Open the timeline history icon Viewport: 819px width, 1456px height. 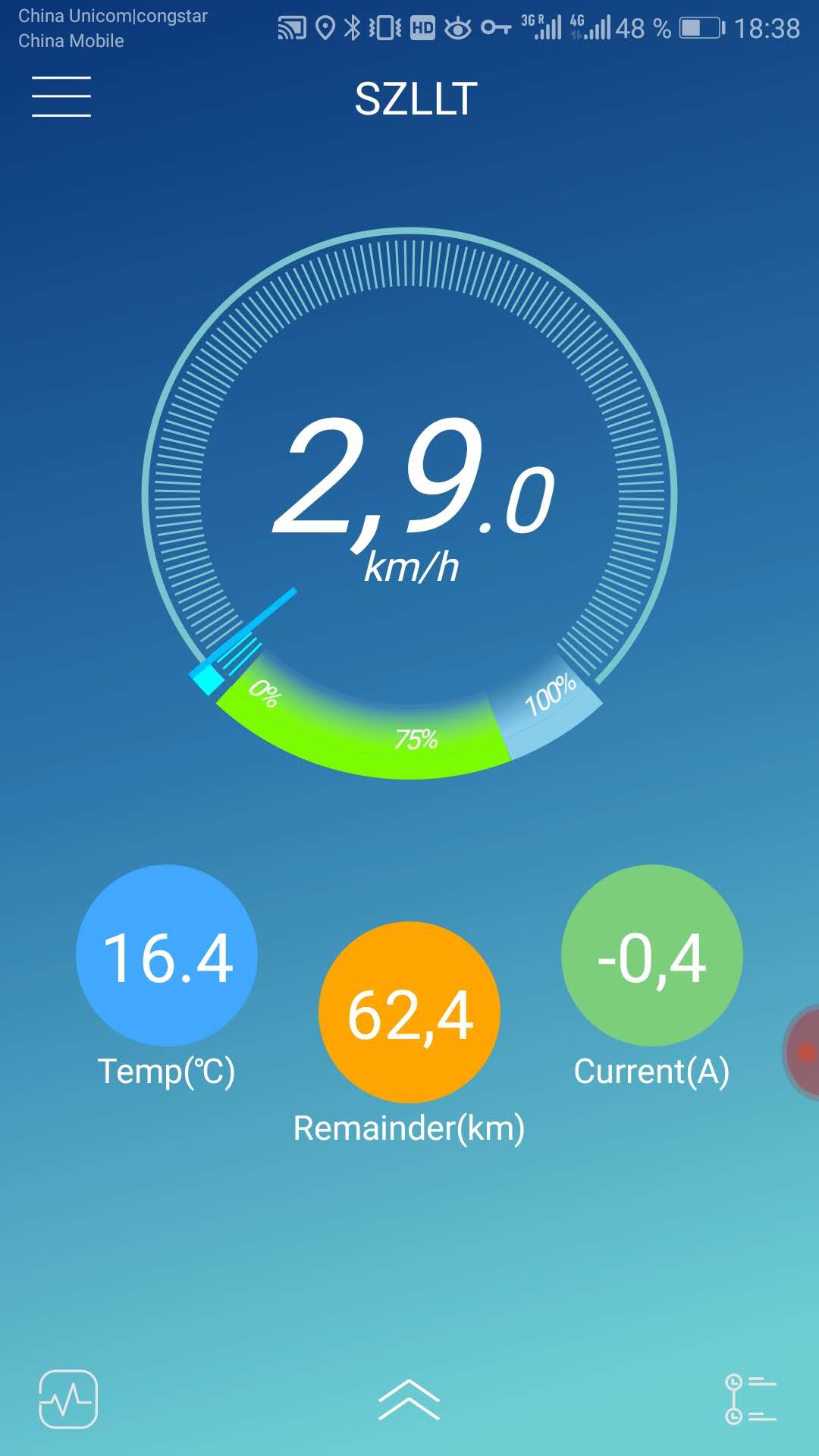click(750, 1399)
